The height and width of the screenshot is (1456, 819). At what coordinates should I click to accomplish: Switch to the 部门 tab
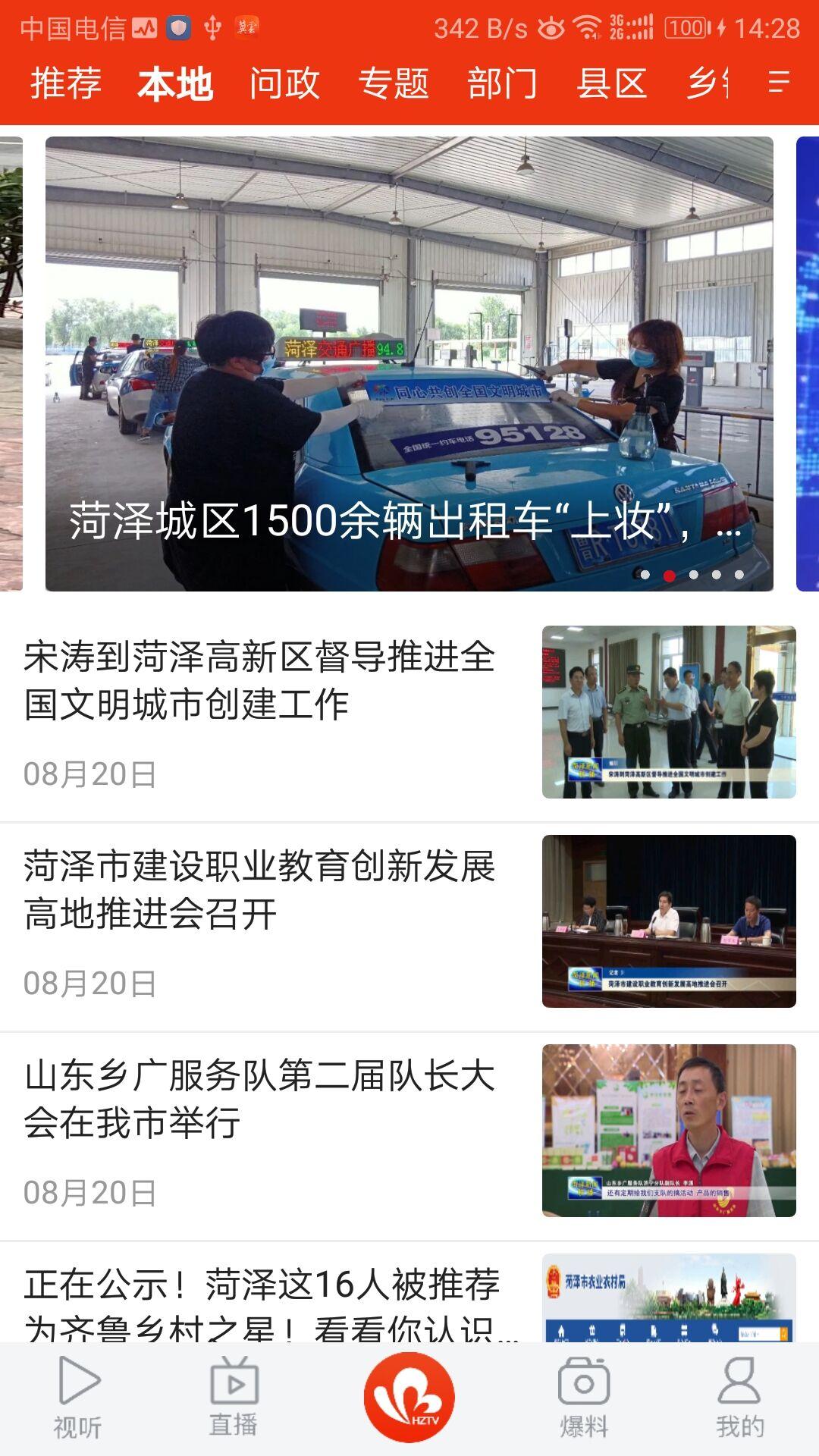504,86
